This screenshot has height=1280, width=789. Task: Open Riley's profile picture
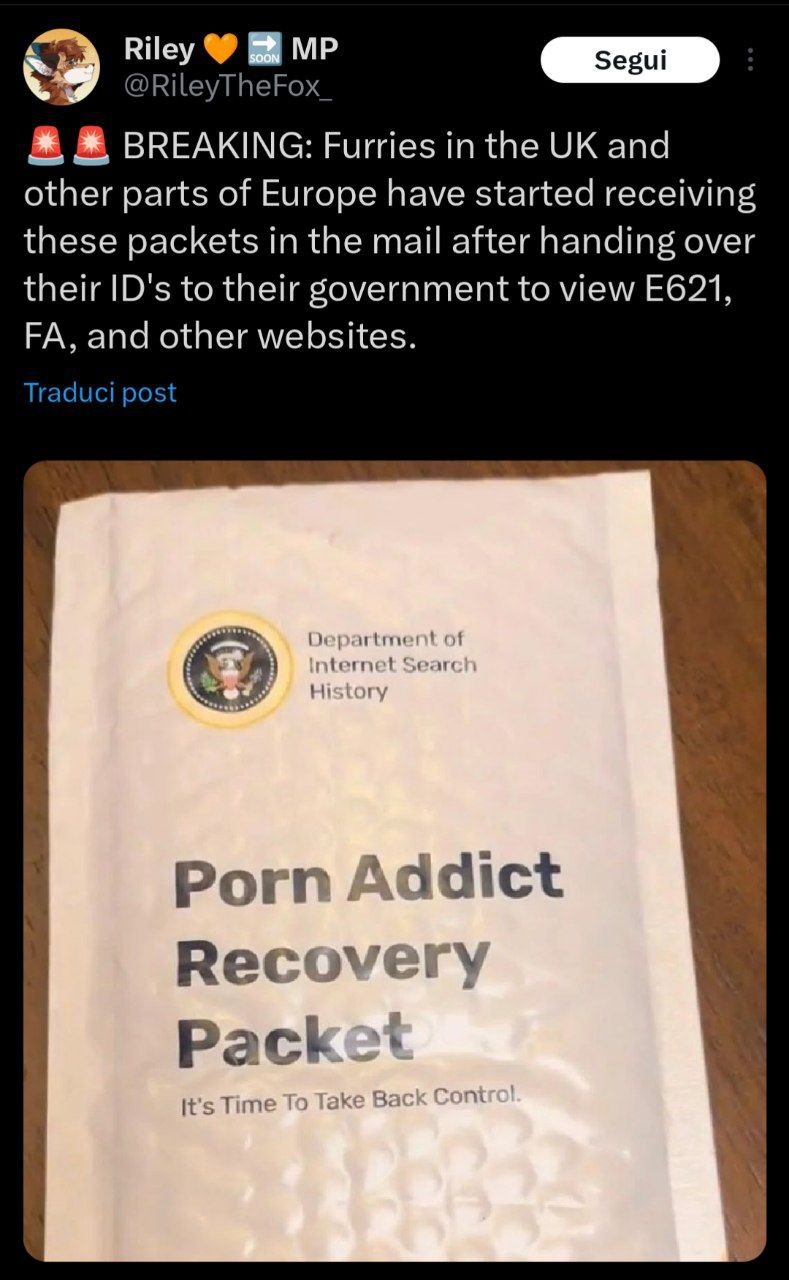click(x=61, y=67)
